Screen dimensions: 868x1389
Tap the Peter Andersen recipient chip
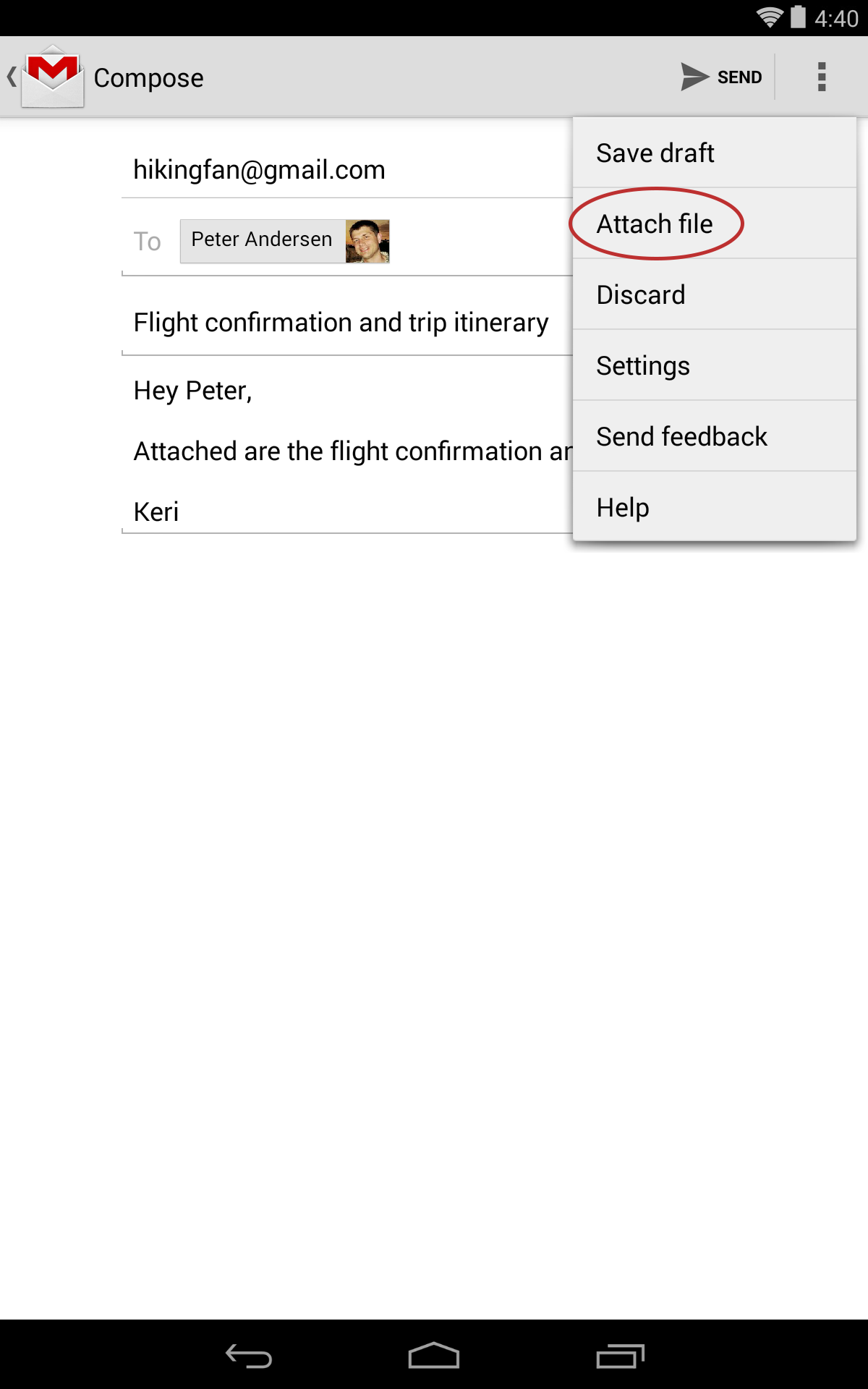coord(285,241)
